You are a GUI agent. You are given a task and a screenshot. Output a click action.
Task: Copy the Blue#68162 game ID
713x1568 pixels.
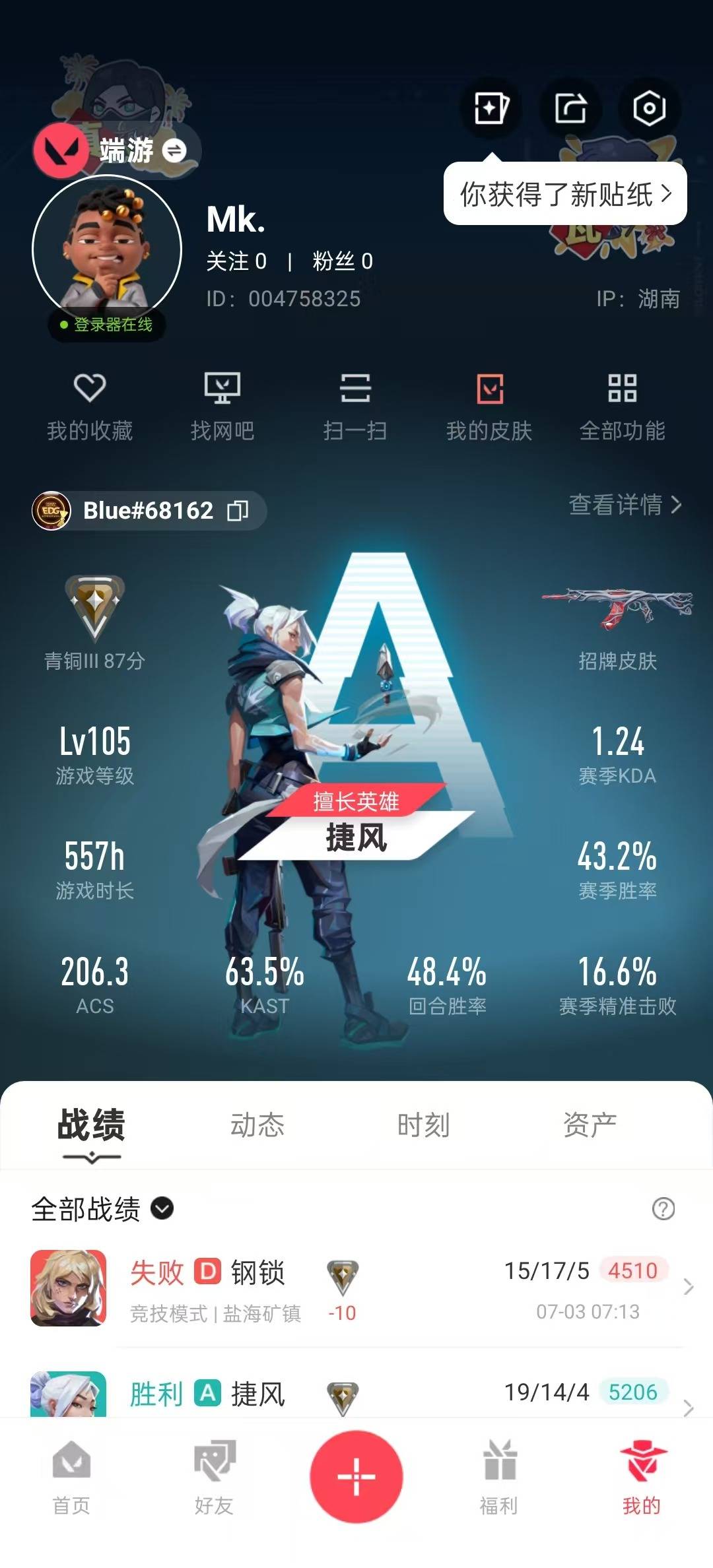238,510
